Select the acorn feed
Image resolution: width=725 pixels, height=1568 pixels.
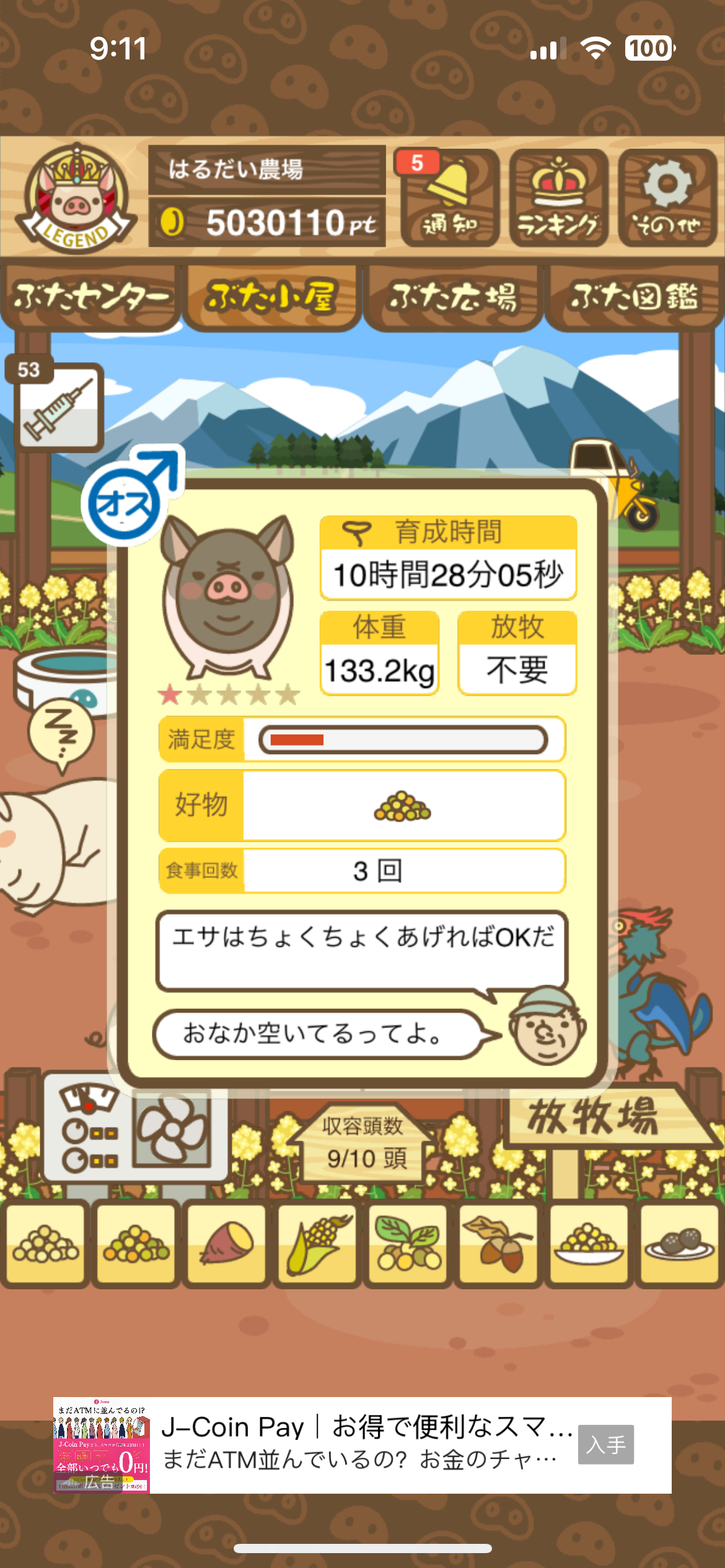(x=499, y=1244)
